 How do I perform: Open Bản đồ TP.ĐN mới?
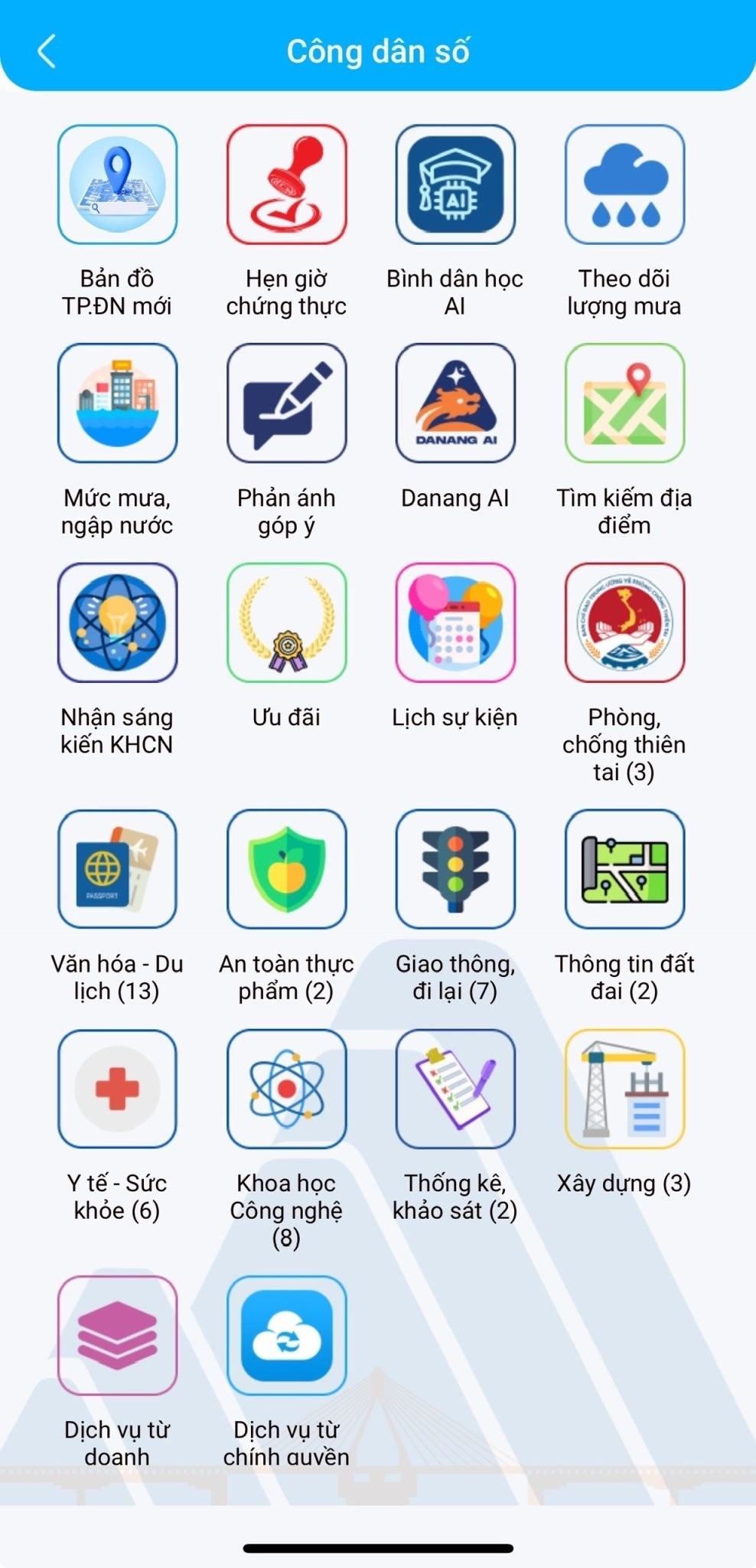tap(117, 185)
